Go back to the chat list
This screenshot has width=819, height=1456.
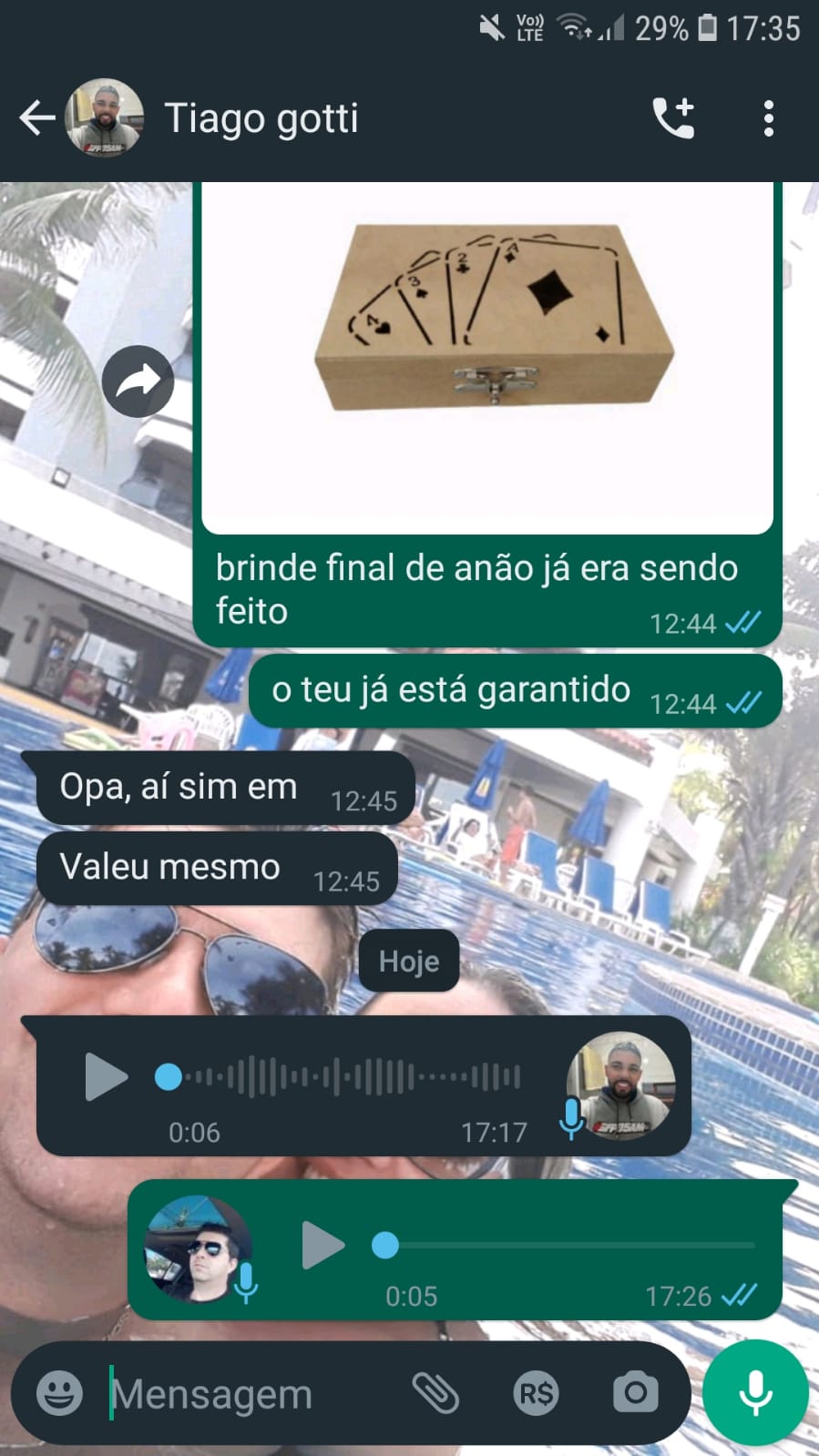(x=36, y=118)
